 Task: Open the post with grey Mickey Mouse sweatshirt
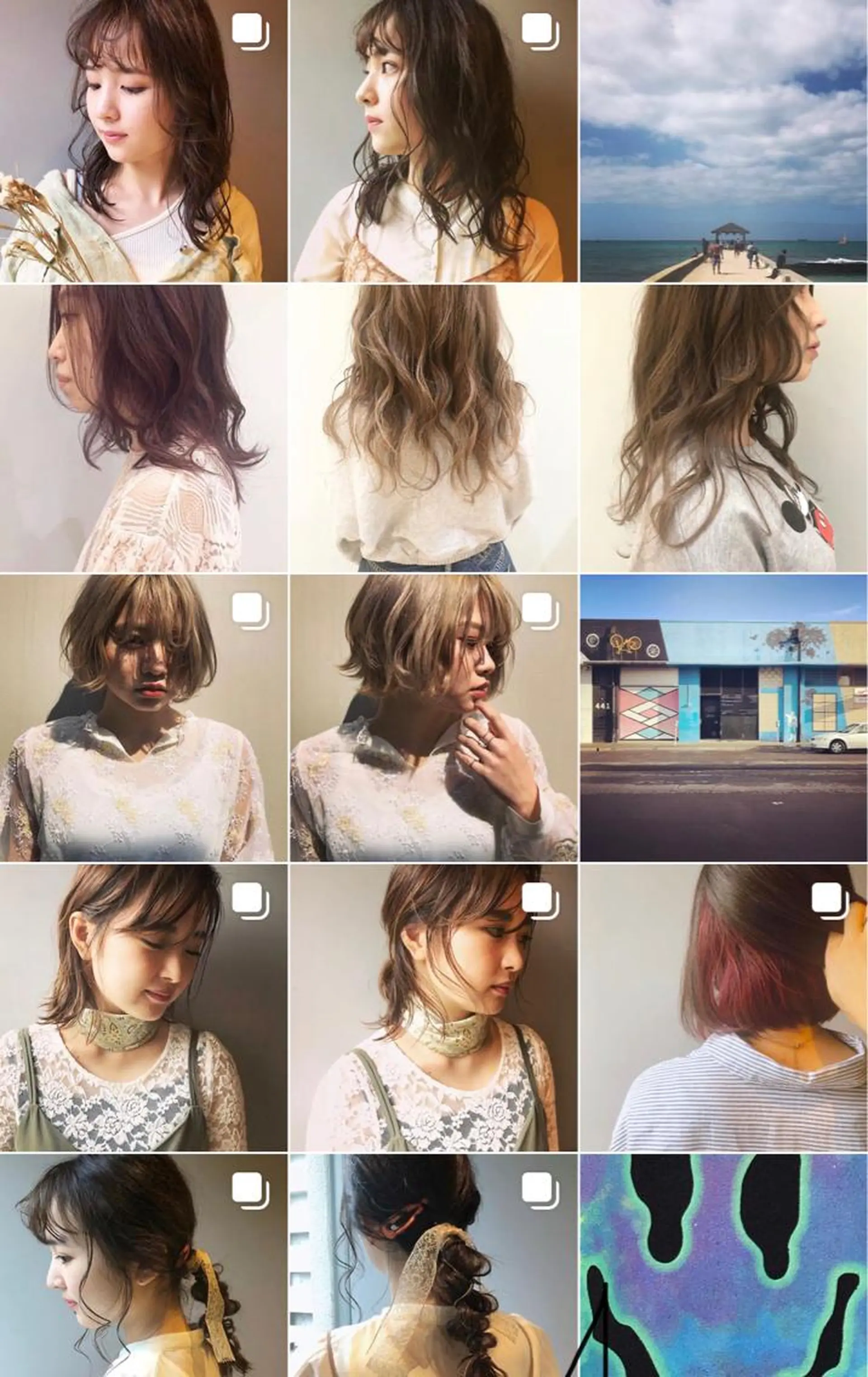724,429
